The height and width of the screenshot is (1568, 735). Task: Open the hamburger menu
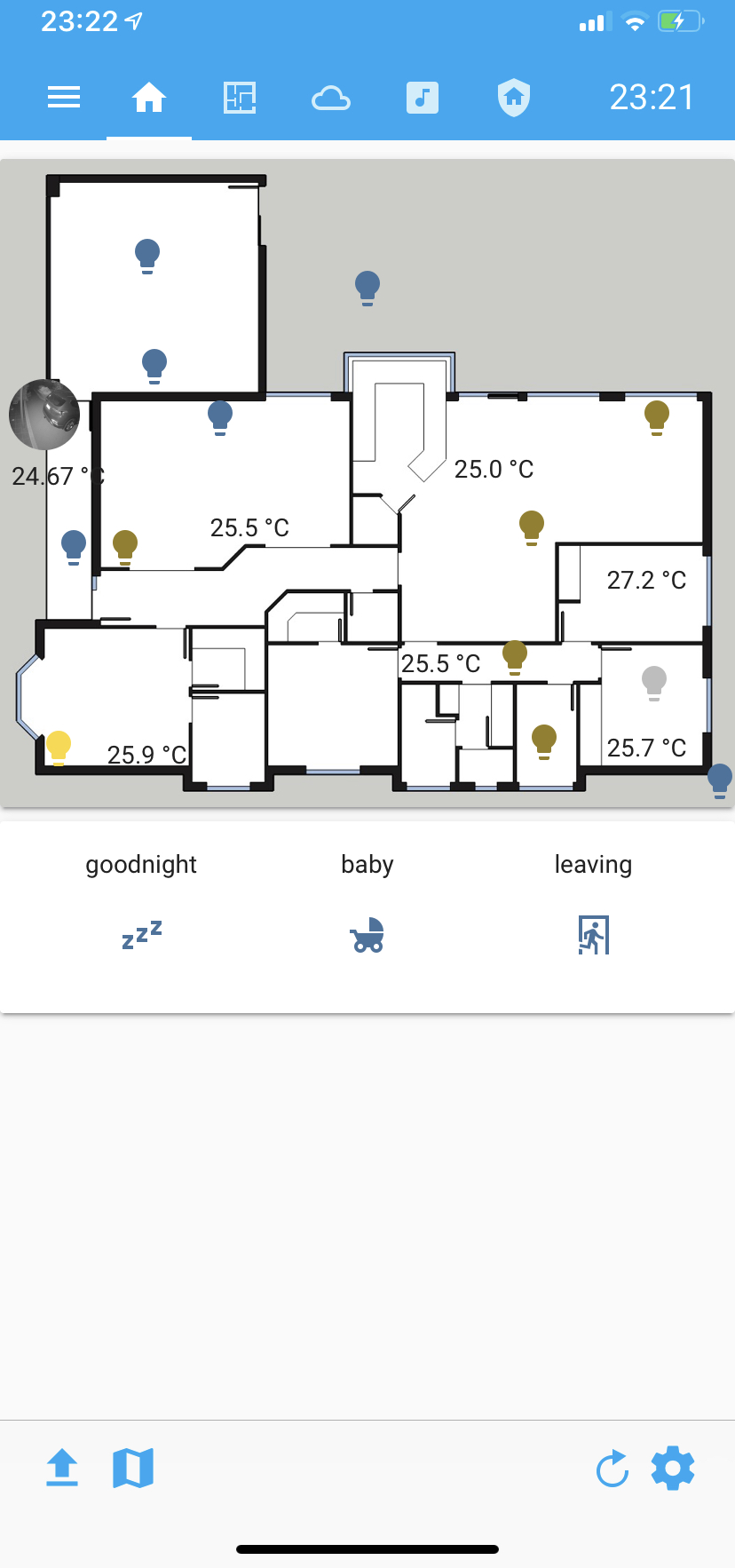(64, 97)
